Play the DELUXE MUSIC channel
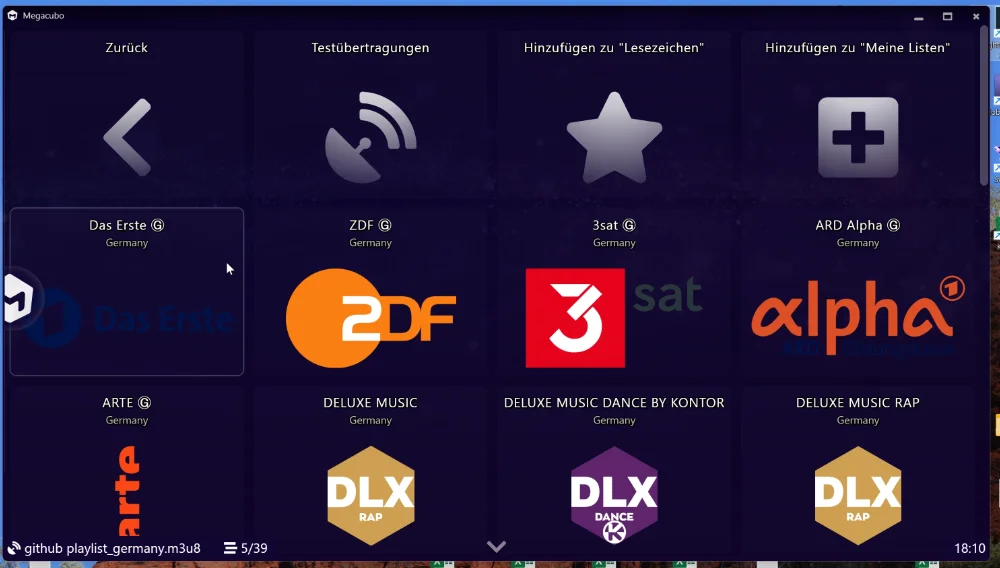This screenshot has height=568, width=1000. (x=370, y=470)
